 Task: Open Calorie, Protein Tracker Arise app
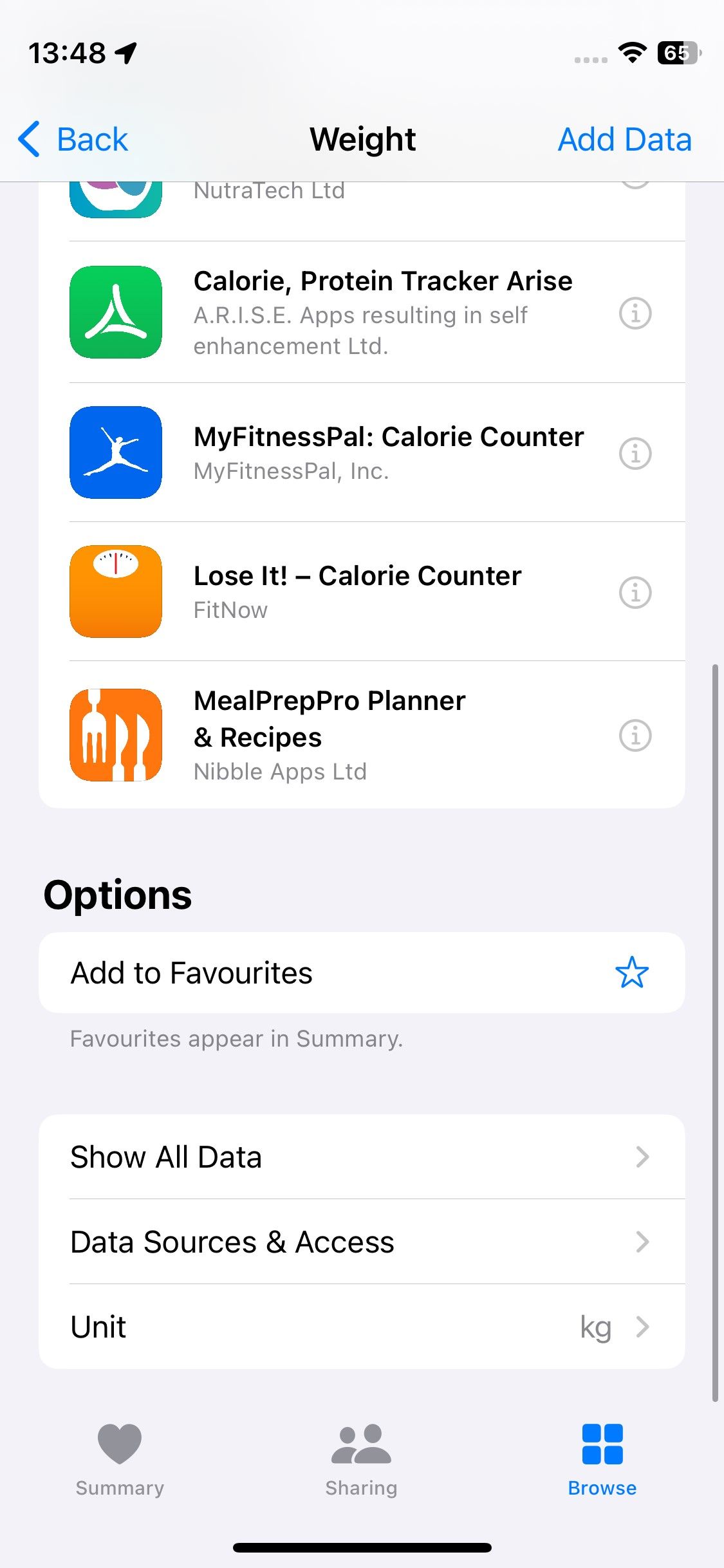pos(360,313)
